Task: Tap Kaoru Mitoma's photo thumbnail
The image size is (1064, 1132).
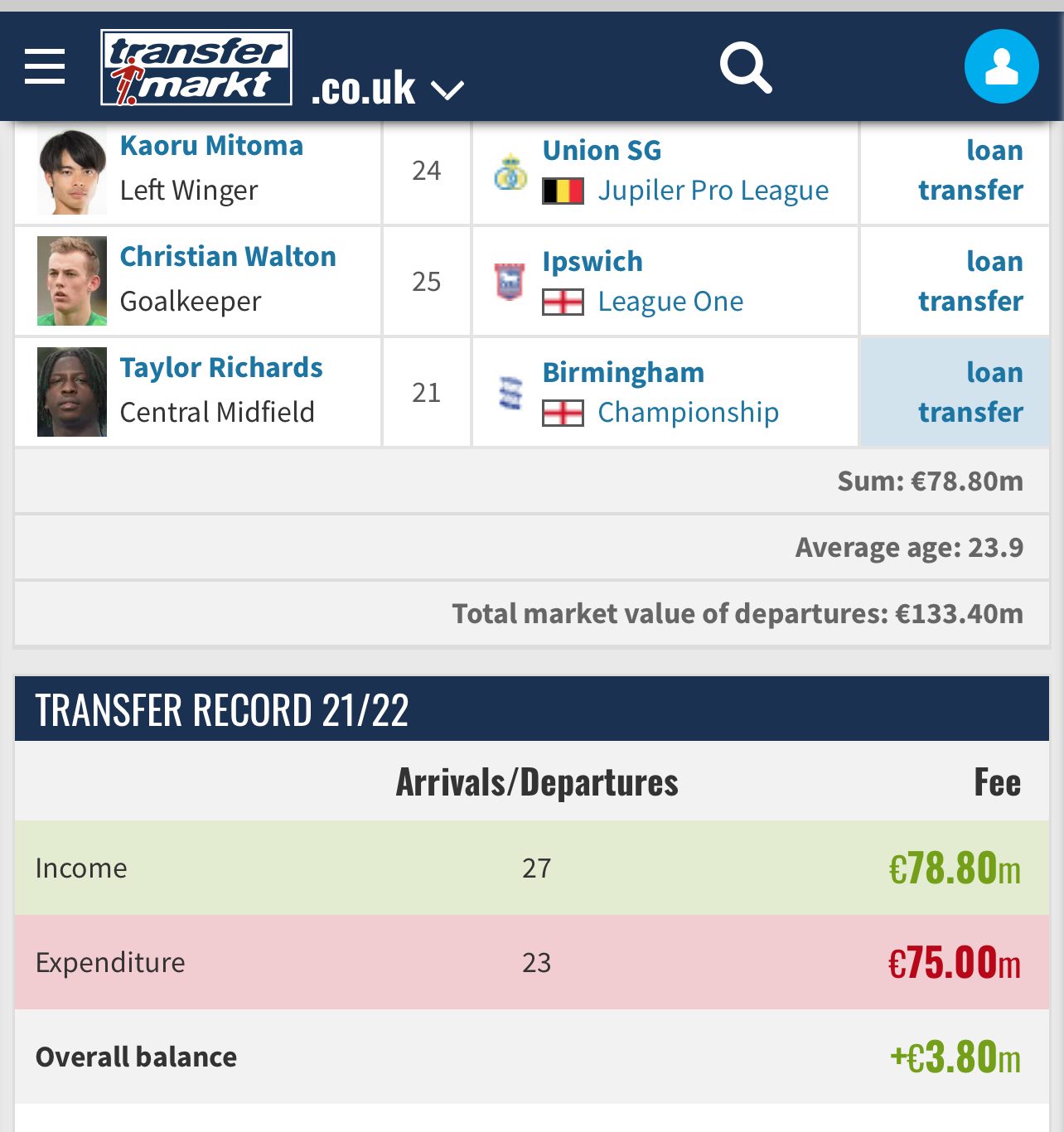Action: 72,172
